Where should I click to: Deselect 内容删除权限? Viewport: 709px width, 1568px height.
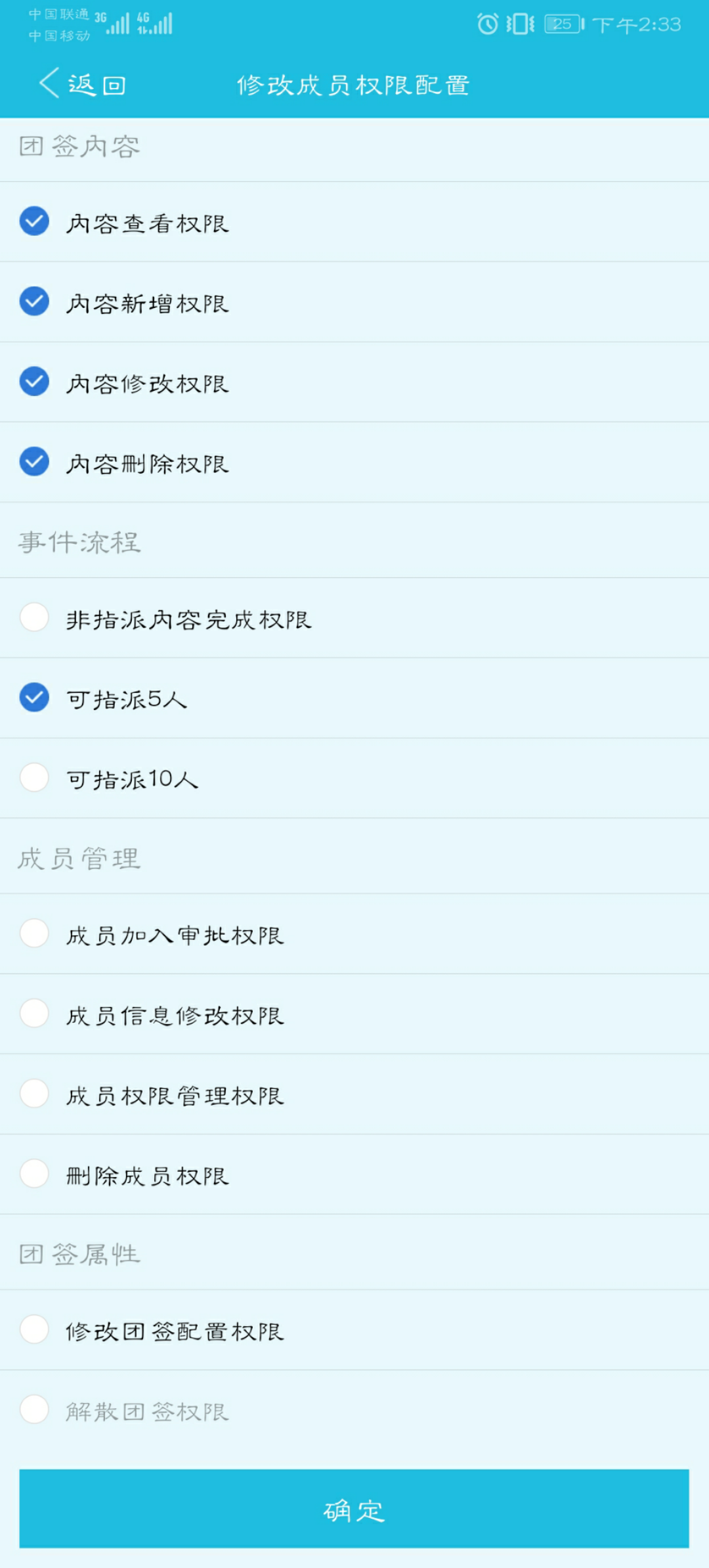pos(34,462)
